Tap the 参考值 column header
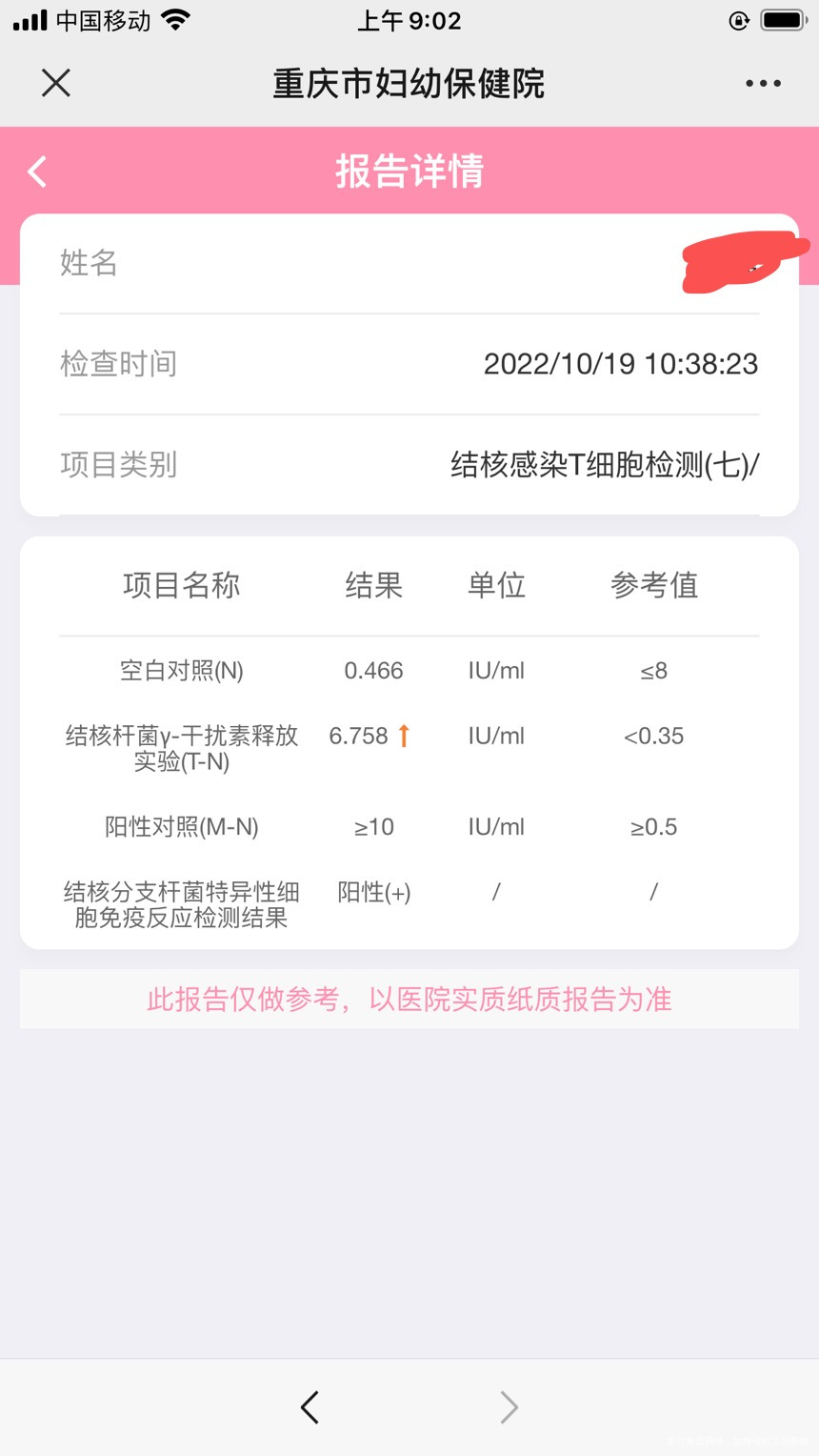The image size is (819, 1456). [x=653, y=586]
